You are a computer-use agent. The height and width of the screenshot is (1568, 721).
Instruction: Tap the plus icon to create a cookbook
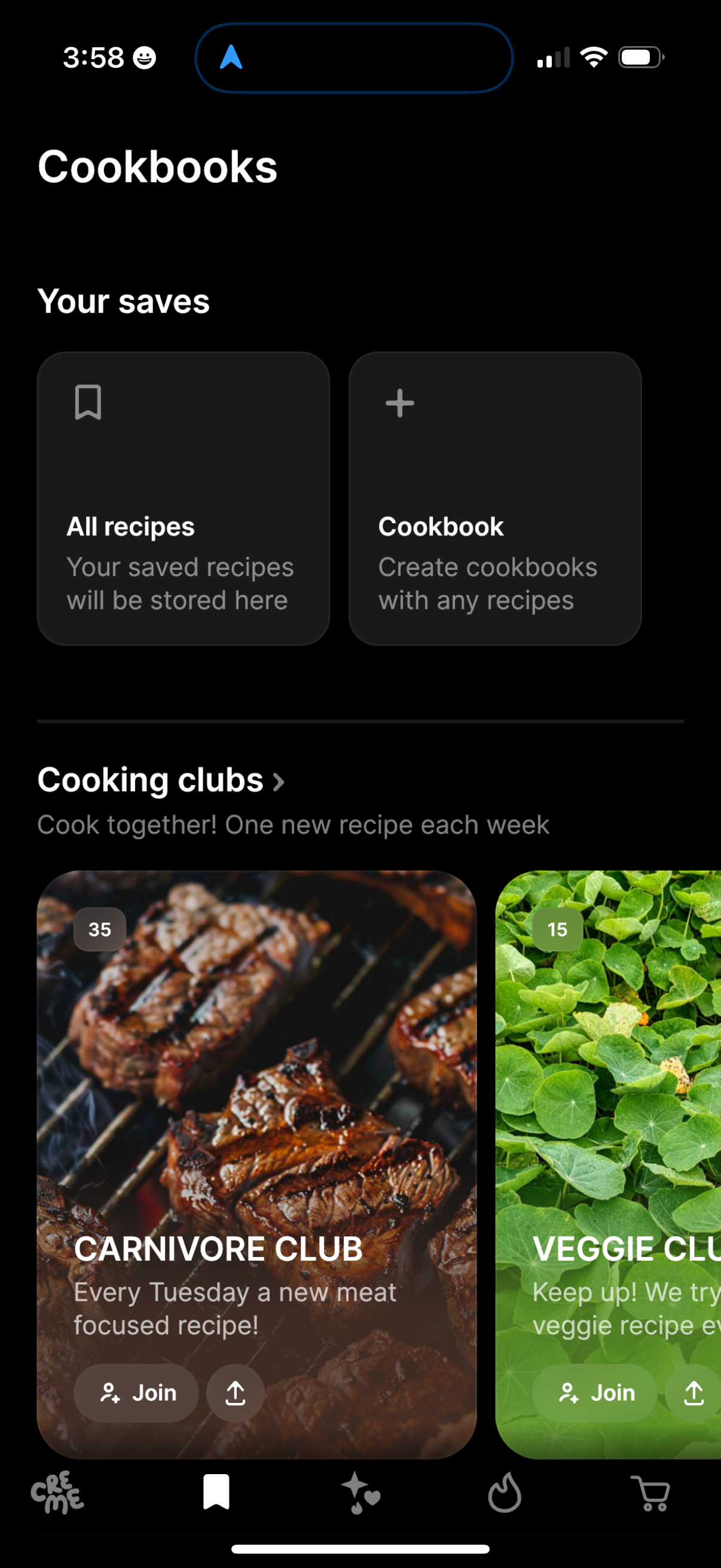pos(399,402)
